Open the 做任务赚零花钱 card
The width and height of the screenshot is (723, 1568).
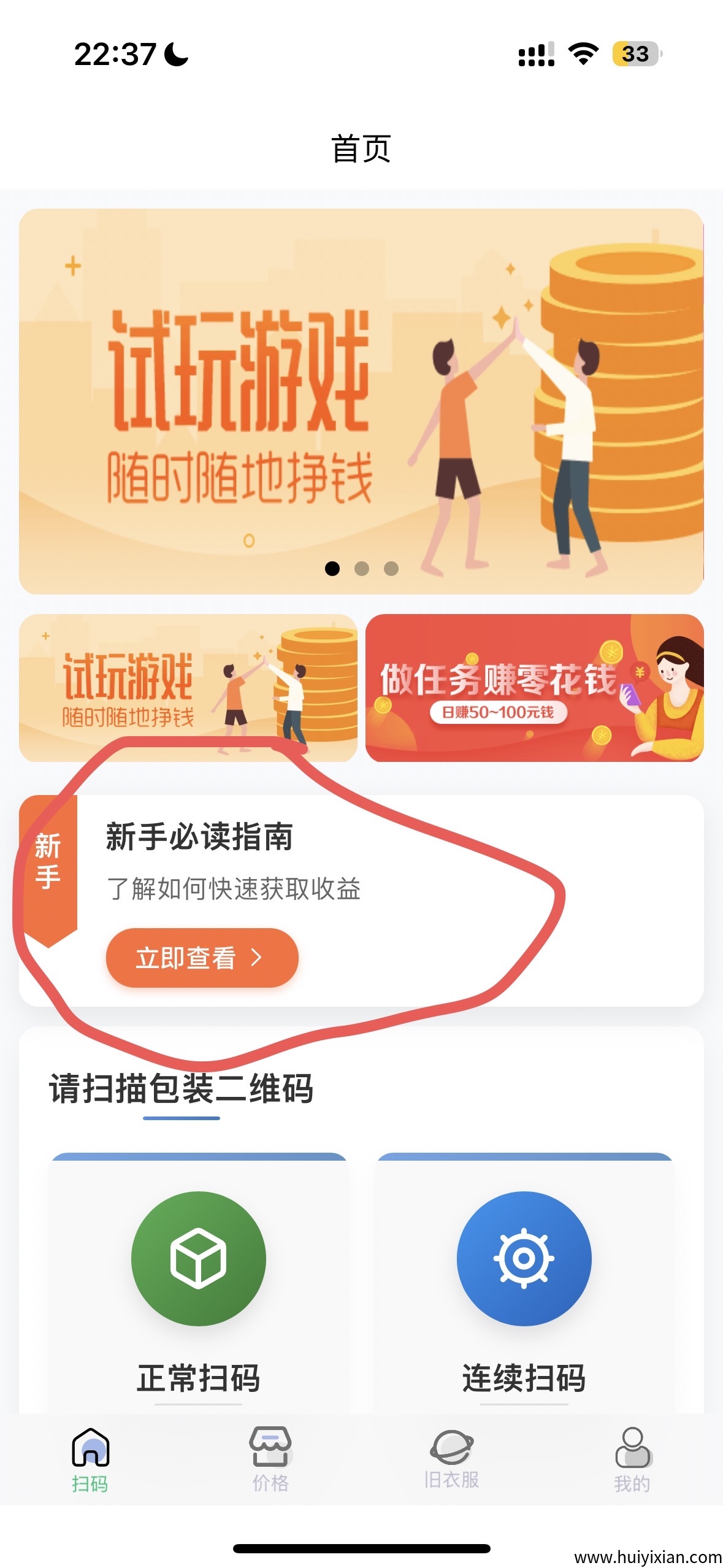pos(534,687)
